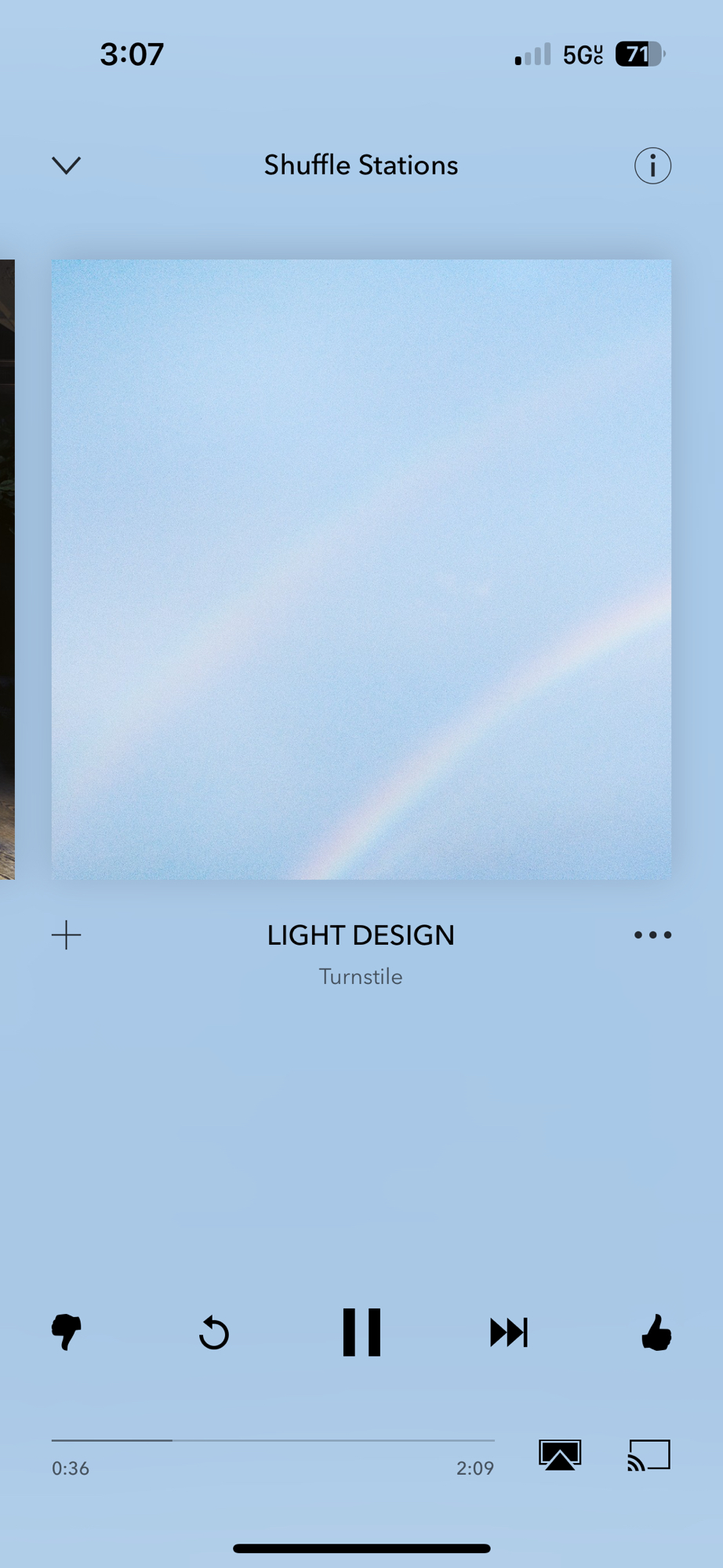Cast playback to another device
This screenshot has width=723, height=1568.
click(x=649, y=1455)
